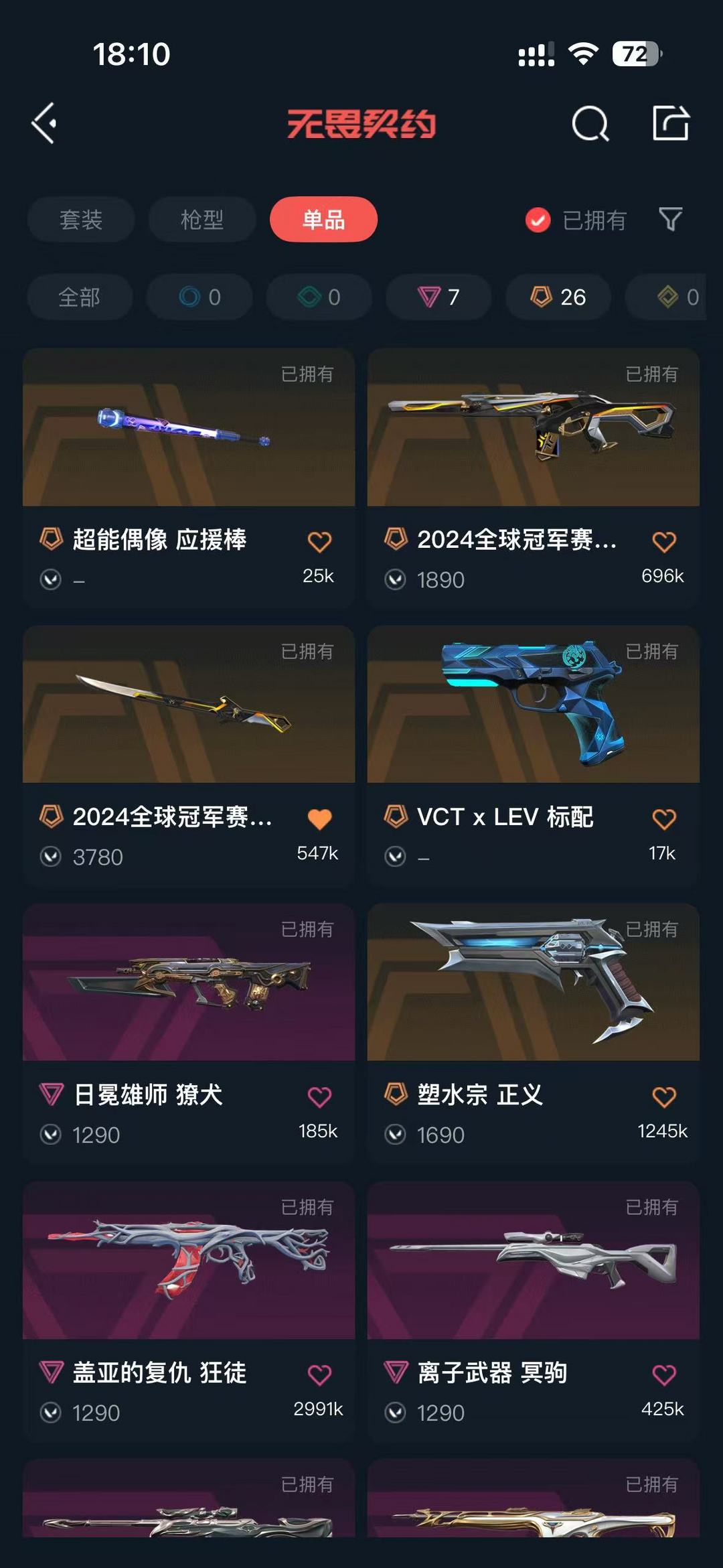Tap the share icon in the header

pos(671,123)
